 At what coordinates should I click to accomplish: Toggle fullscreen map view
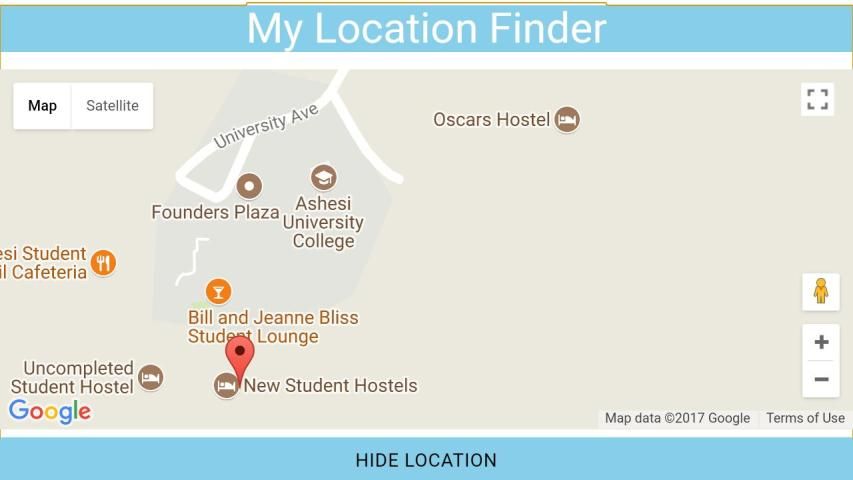click(817, 99)
